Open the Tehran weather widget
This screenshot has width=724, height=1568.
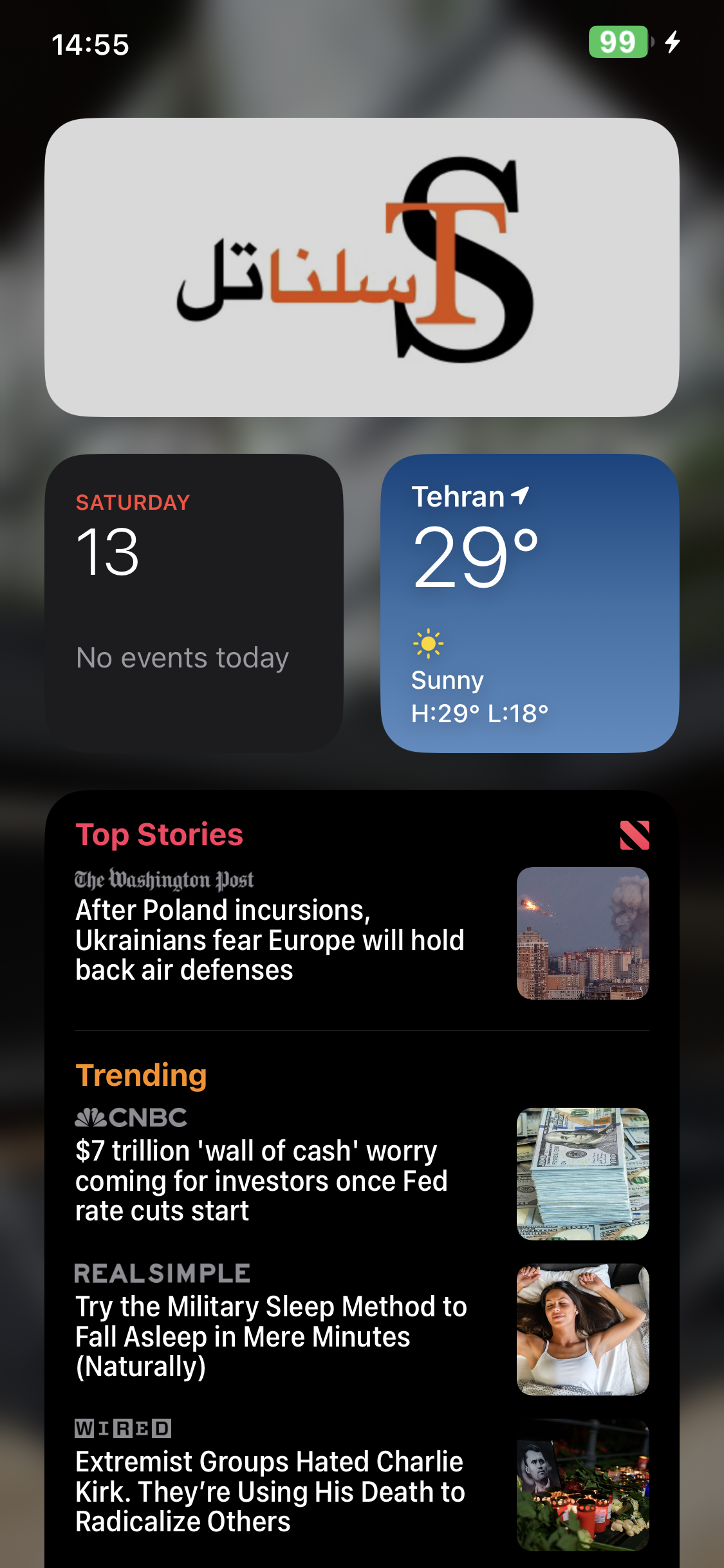[530, 603]
